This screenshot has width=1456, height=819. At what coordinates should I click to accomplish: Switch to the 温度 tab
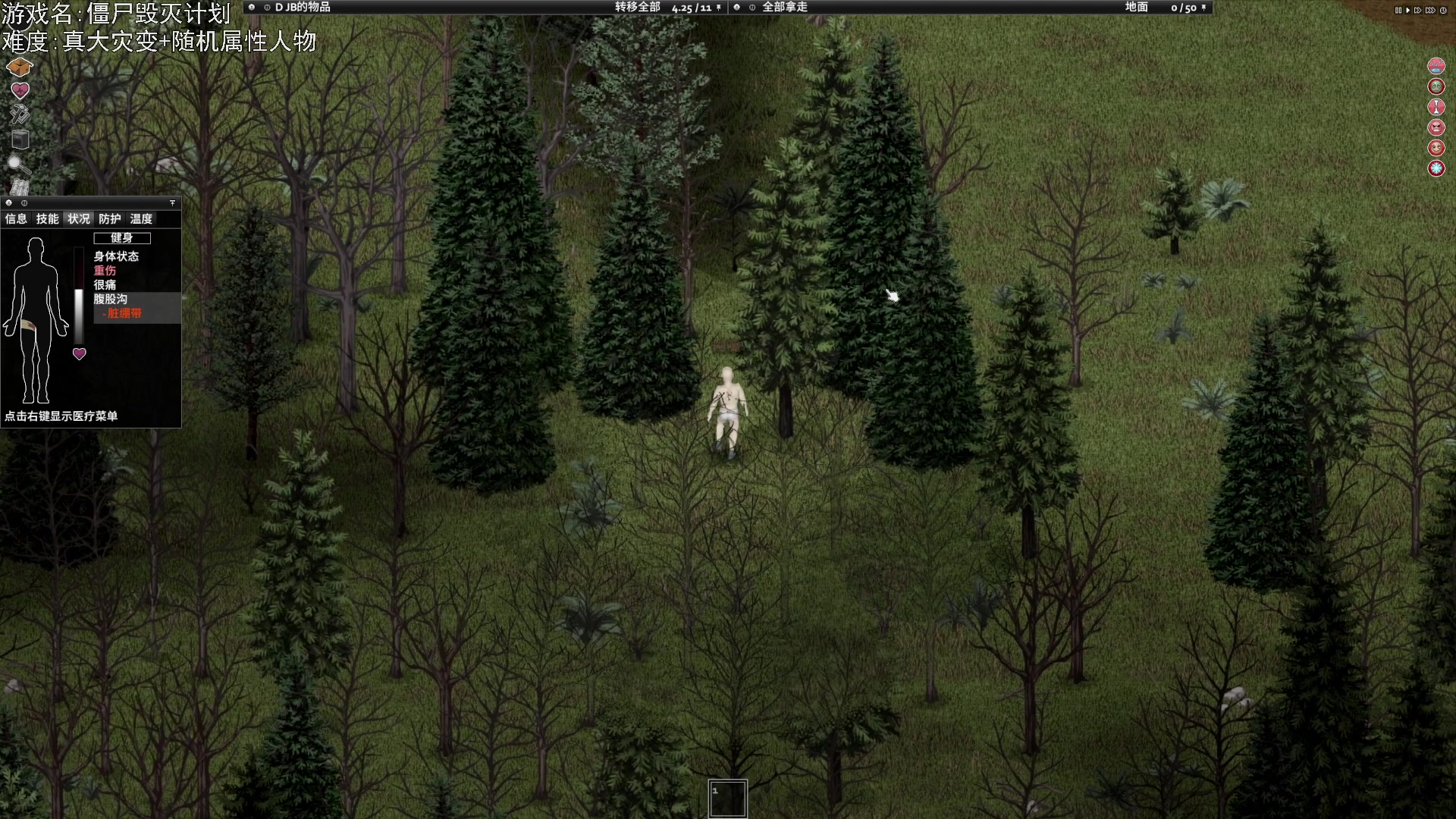click(x=141, y=218)
